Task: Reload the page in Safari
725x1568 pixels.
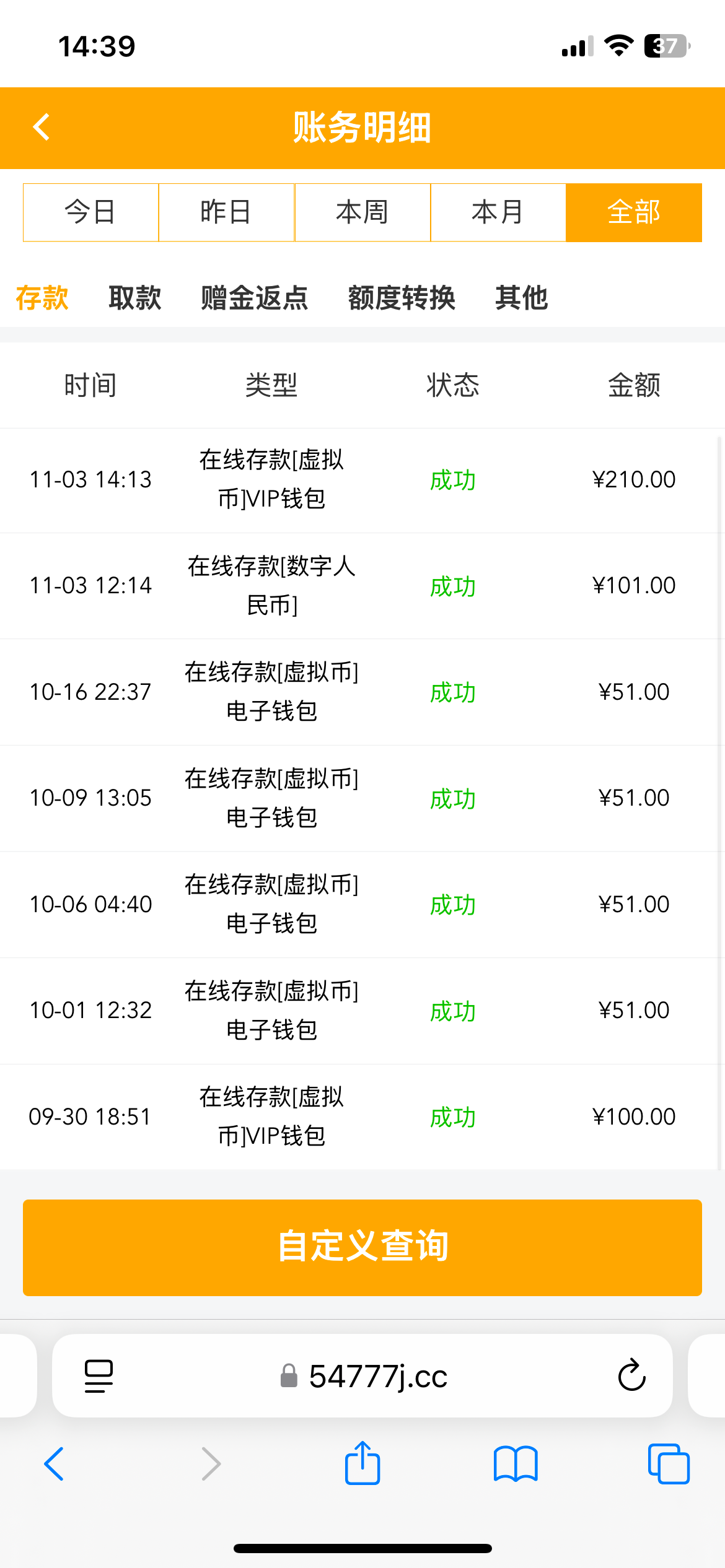Action: pyautogui.click(x=631, y=1376)
